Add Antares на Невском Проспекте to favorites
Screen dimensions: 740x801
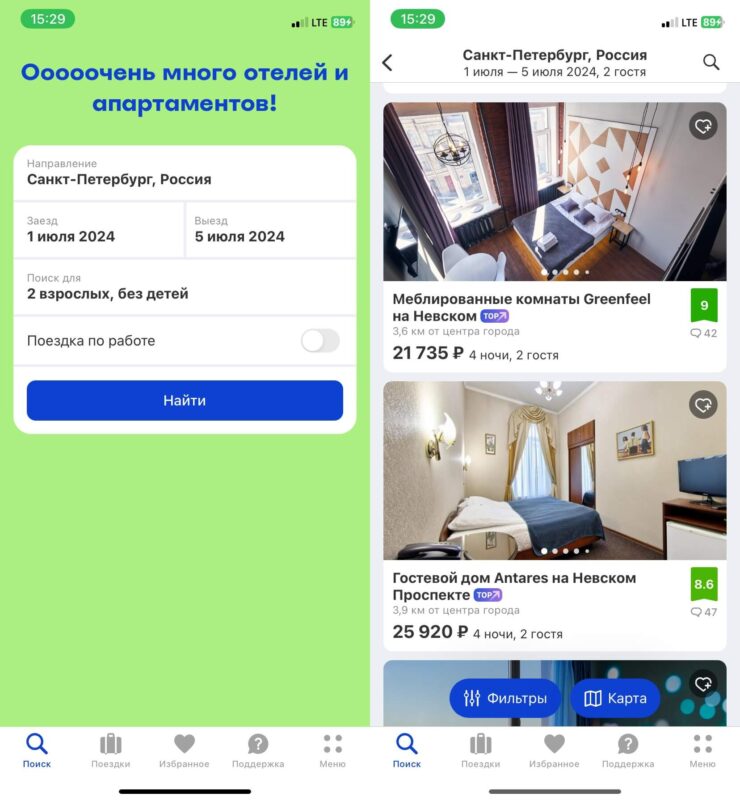[703, 404]
